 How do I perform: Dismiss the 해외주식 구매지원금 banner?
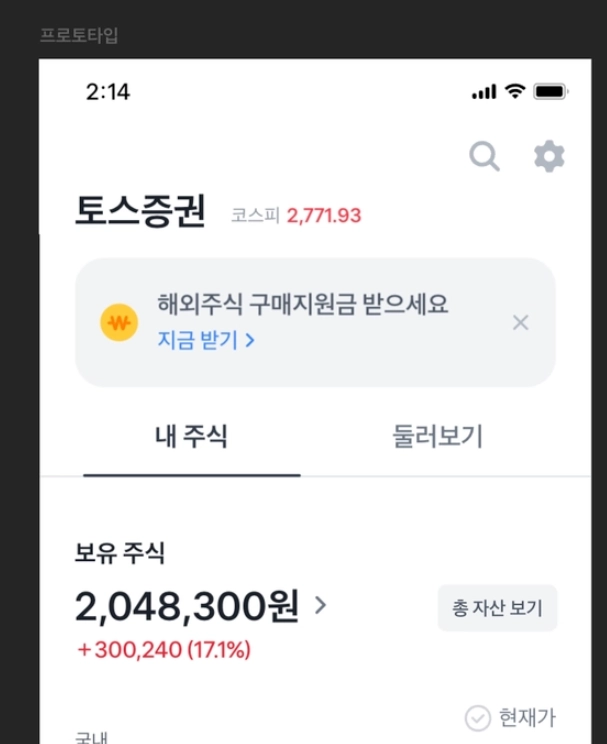tap(520, 322)
